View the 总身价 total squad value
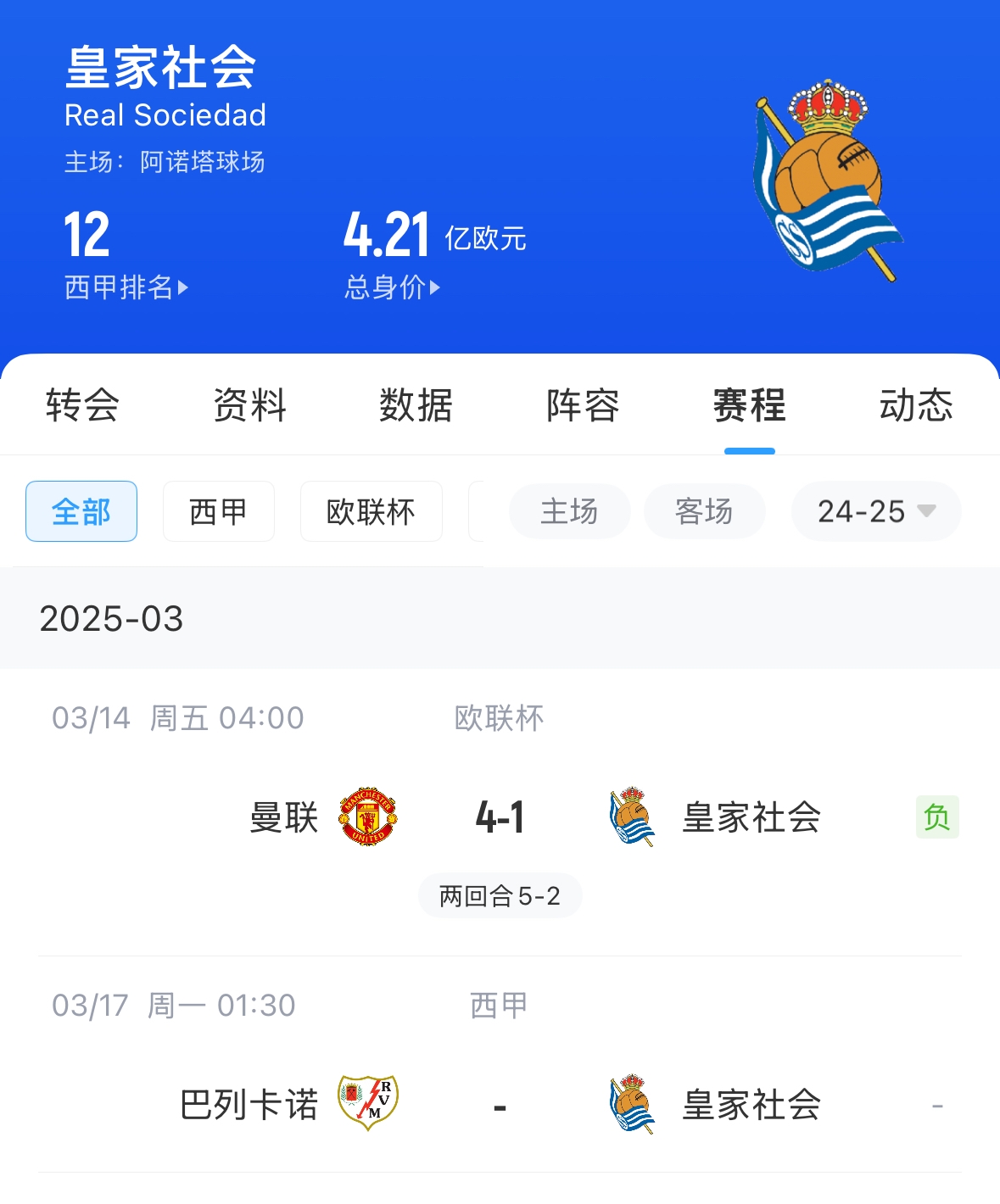This screenshot has height=1204, width=1000. coord(392,287)
